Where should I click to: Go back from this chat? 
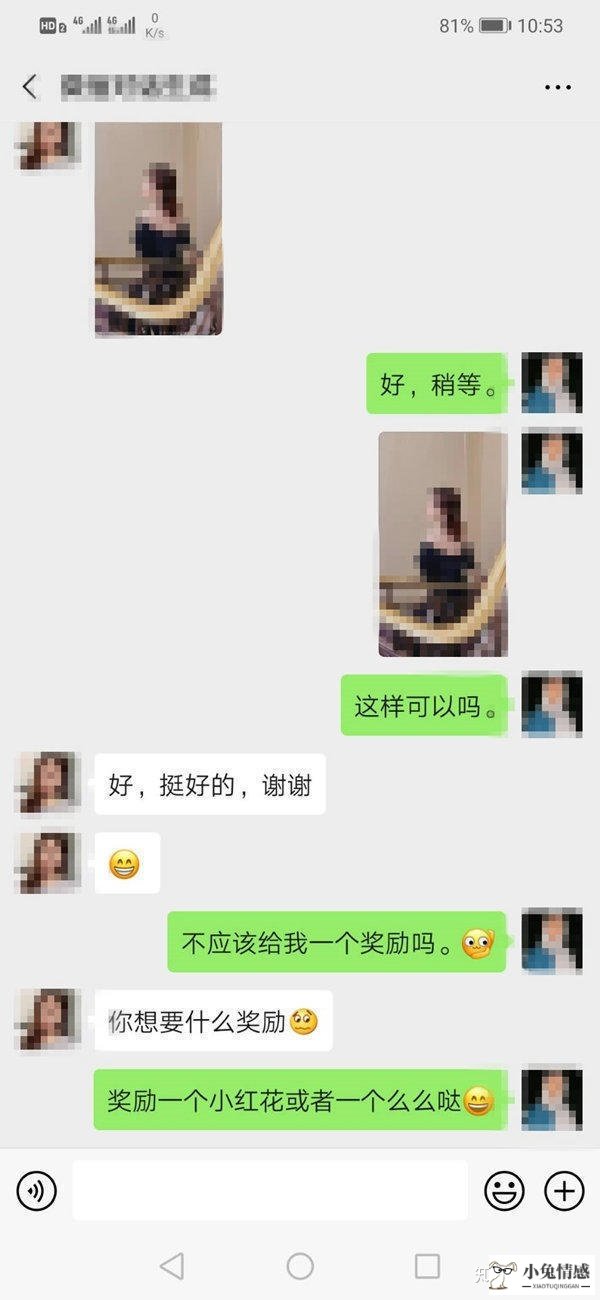[30, 87]
